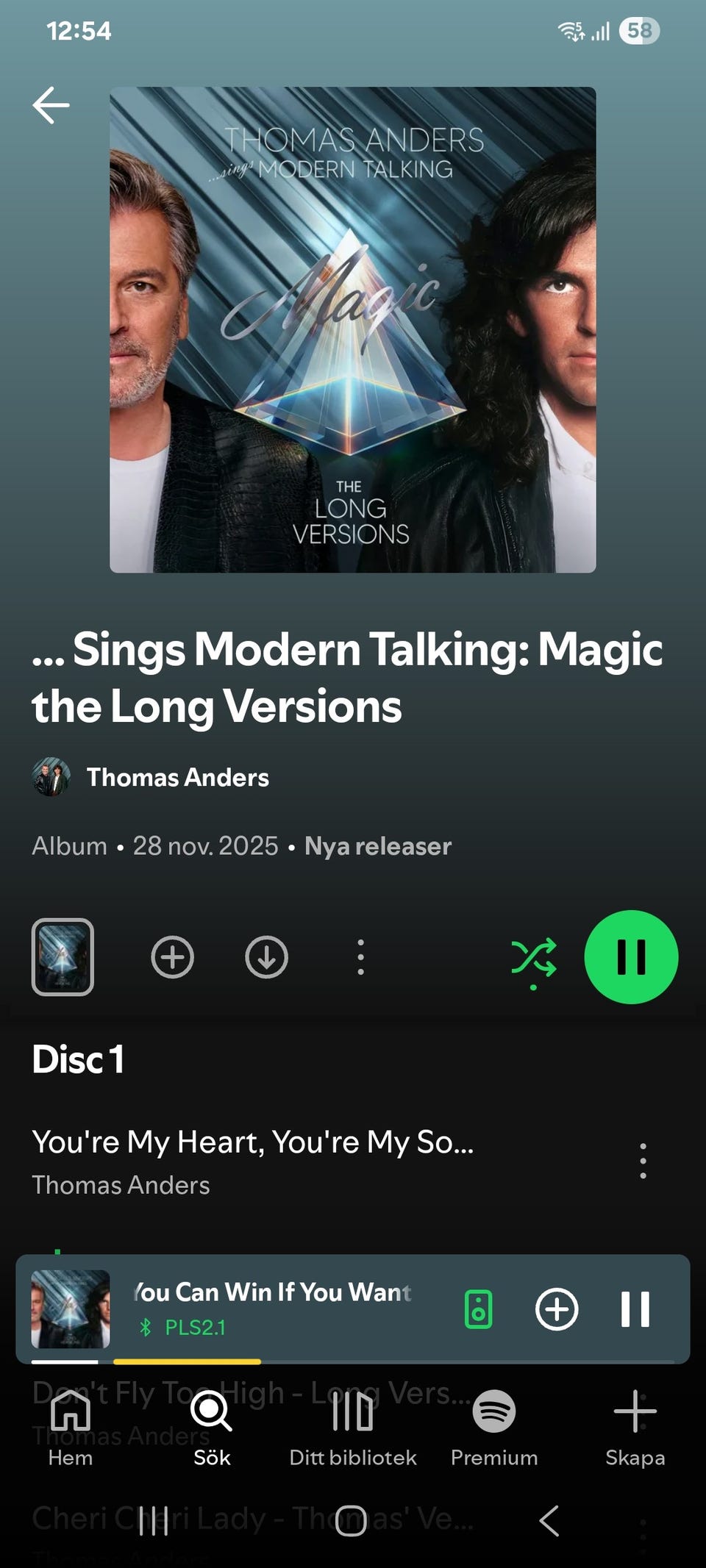
Task: Open the Nya releaser link
Action: [377, 846]
